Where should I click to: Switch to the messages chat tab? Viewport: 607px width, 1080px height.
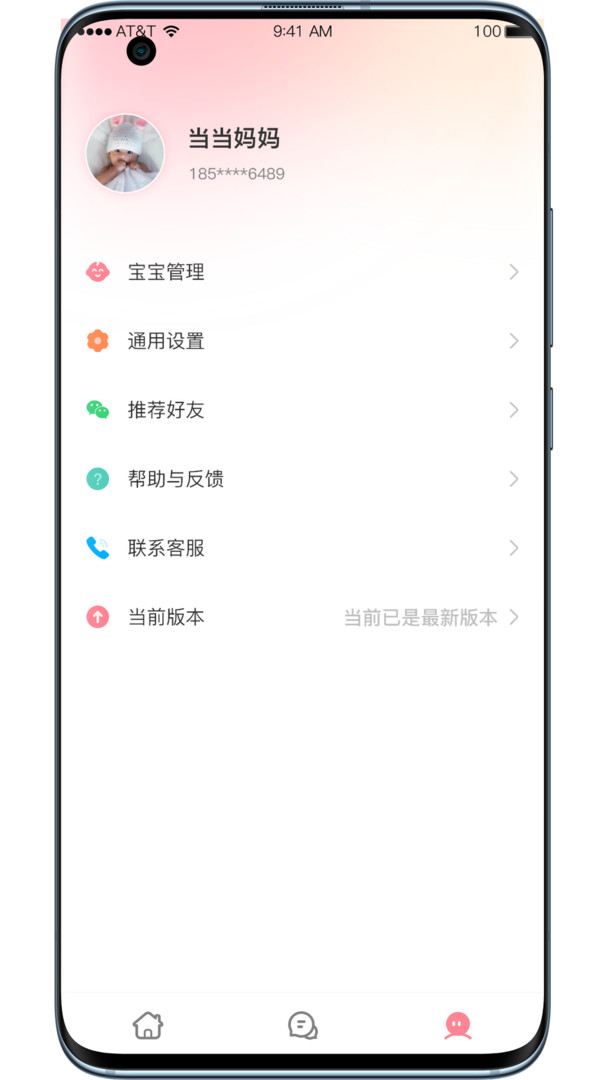pyautogui.click(x=303, y=1025)
